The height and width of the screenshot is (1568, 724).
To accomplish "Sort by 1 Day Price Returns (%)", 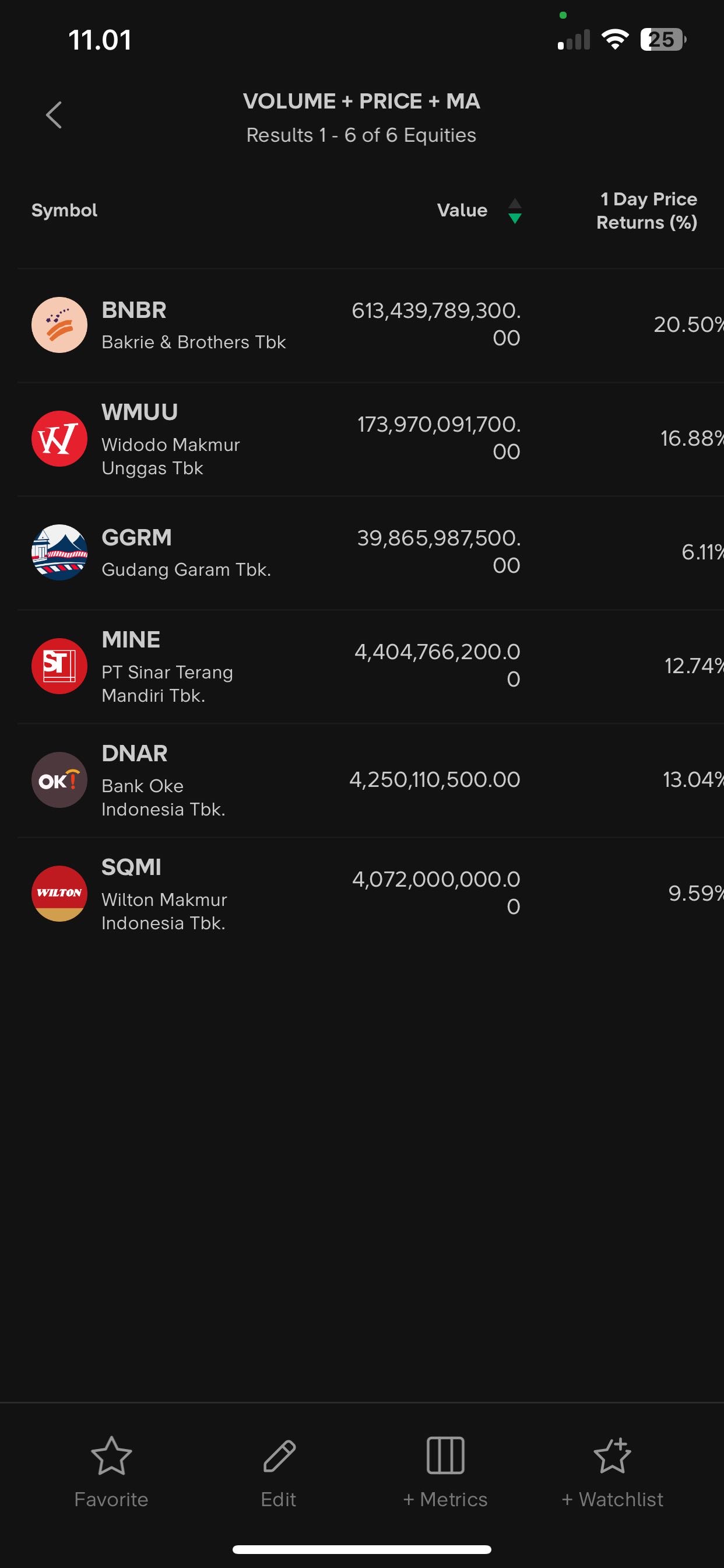I will pos(646,211).
